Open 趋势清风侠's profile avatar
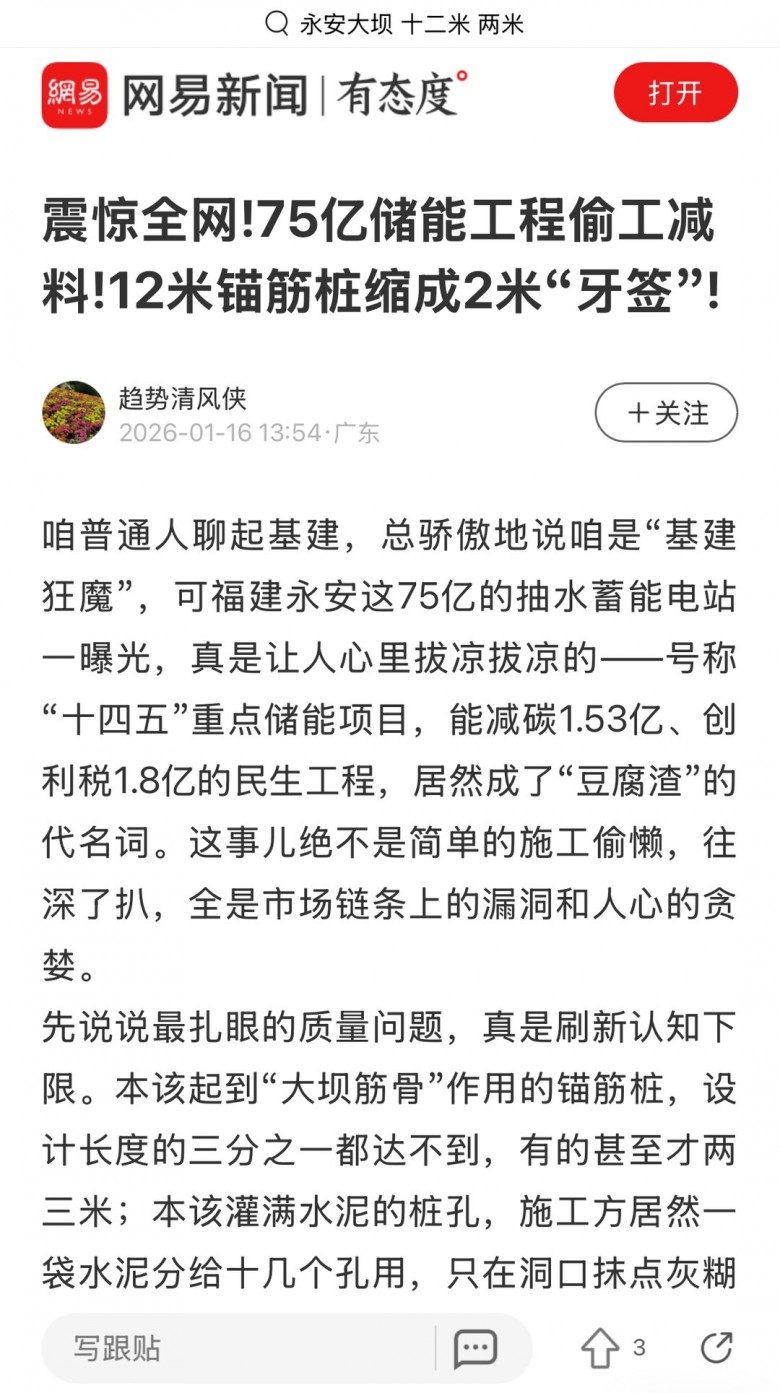 pos(74,412)
